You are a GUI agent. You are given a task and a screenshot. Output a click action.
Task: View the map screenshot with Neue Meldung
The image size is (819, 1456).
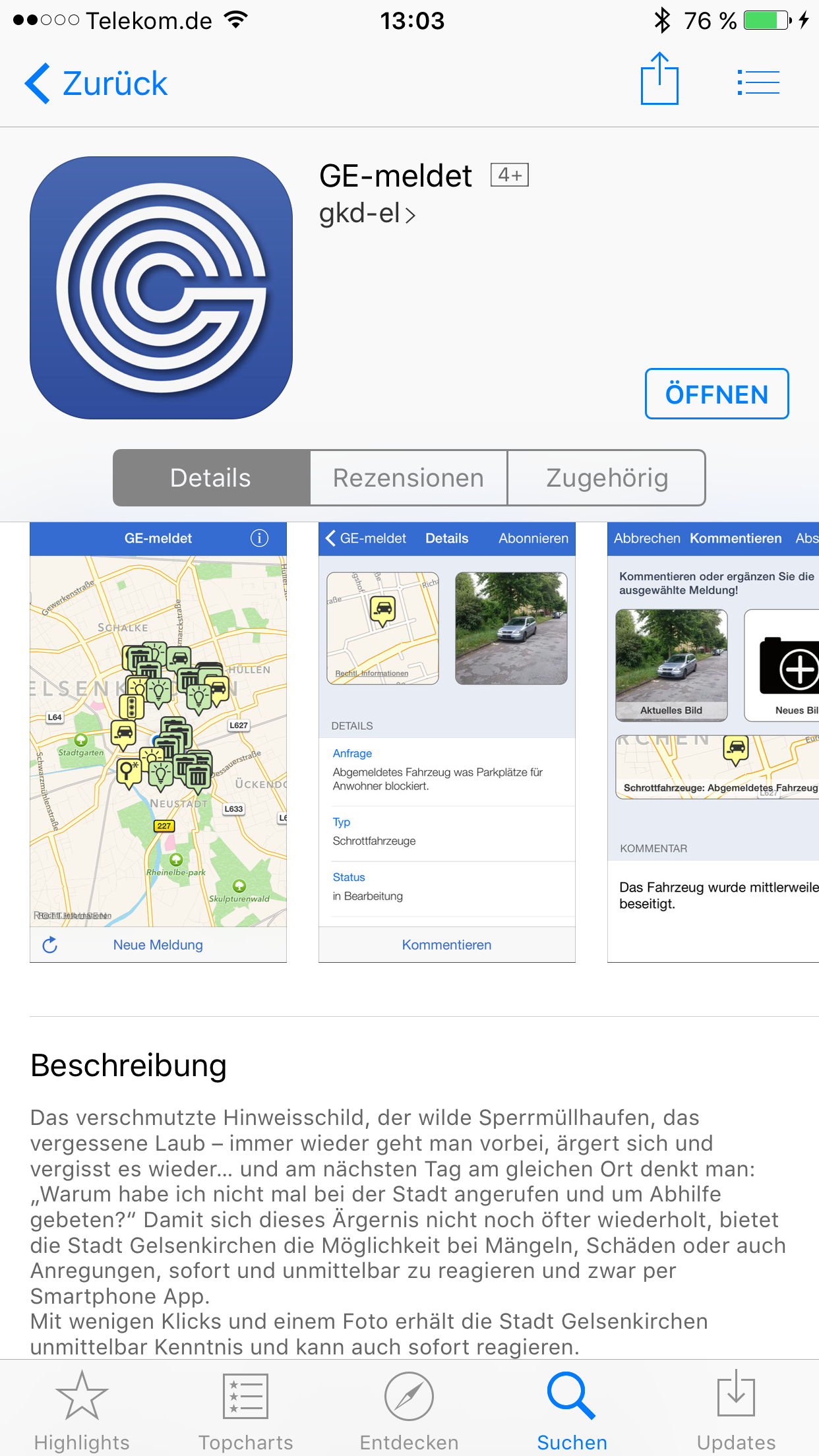158,743
